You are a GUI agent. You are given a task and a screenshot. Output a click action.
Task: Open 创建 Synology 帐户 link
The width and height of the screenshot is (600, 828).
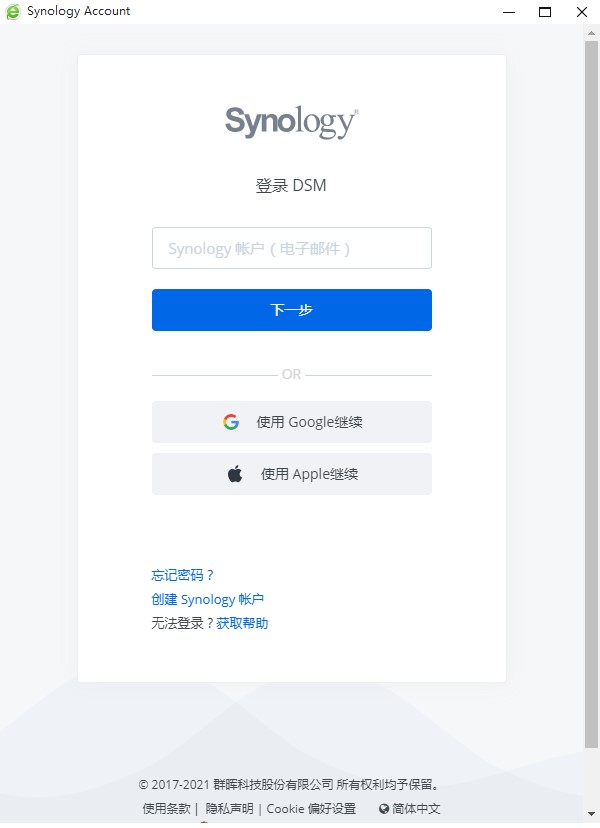tap(207, 599)
